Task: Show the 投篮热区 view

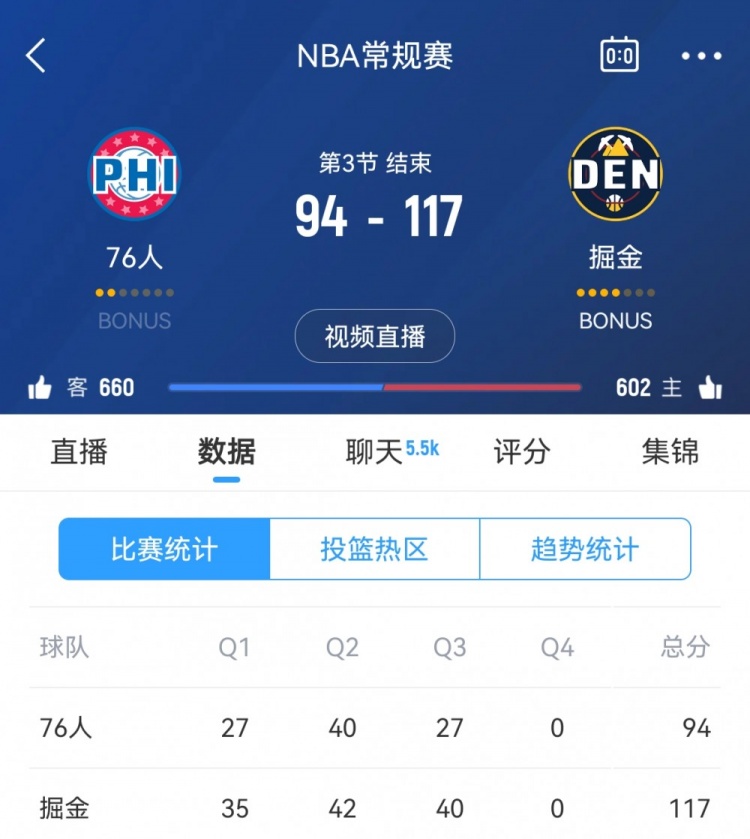Action: [375, 549]
